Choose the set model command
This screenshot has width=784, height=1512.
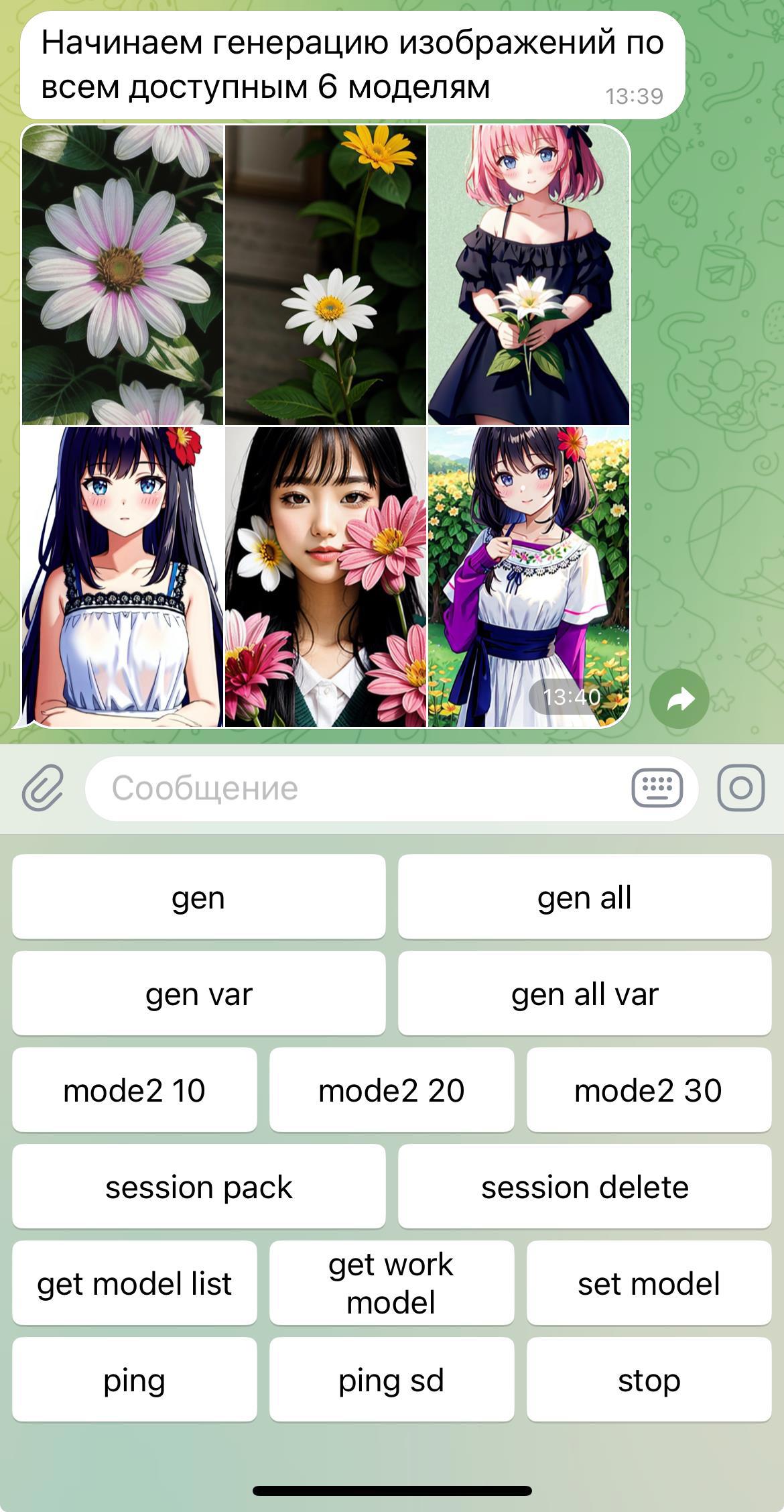click(649, 1283)
